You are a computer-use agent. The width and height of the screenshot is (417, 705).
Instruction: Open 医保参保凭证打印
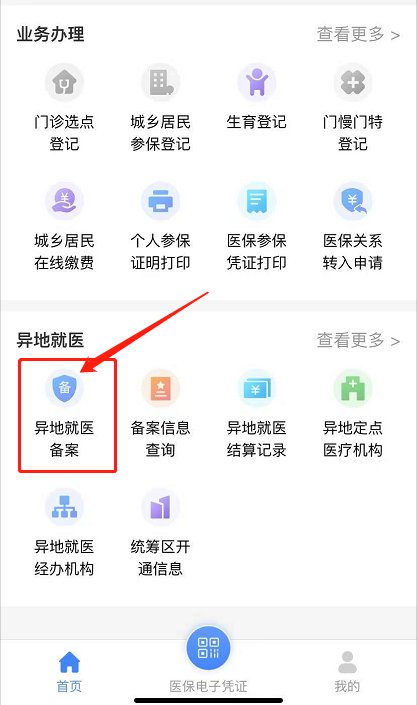(x=256, y=227)
